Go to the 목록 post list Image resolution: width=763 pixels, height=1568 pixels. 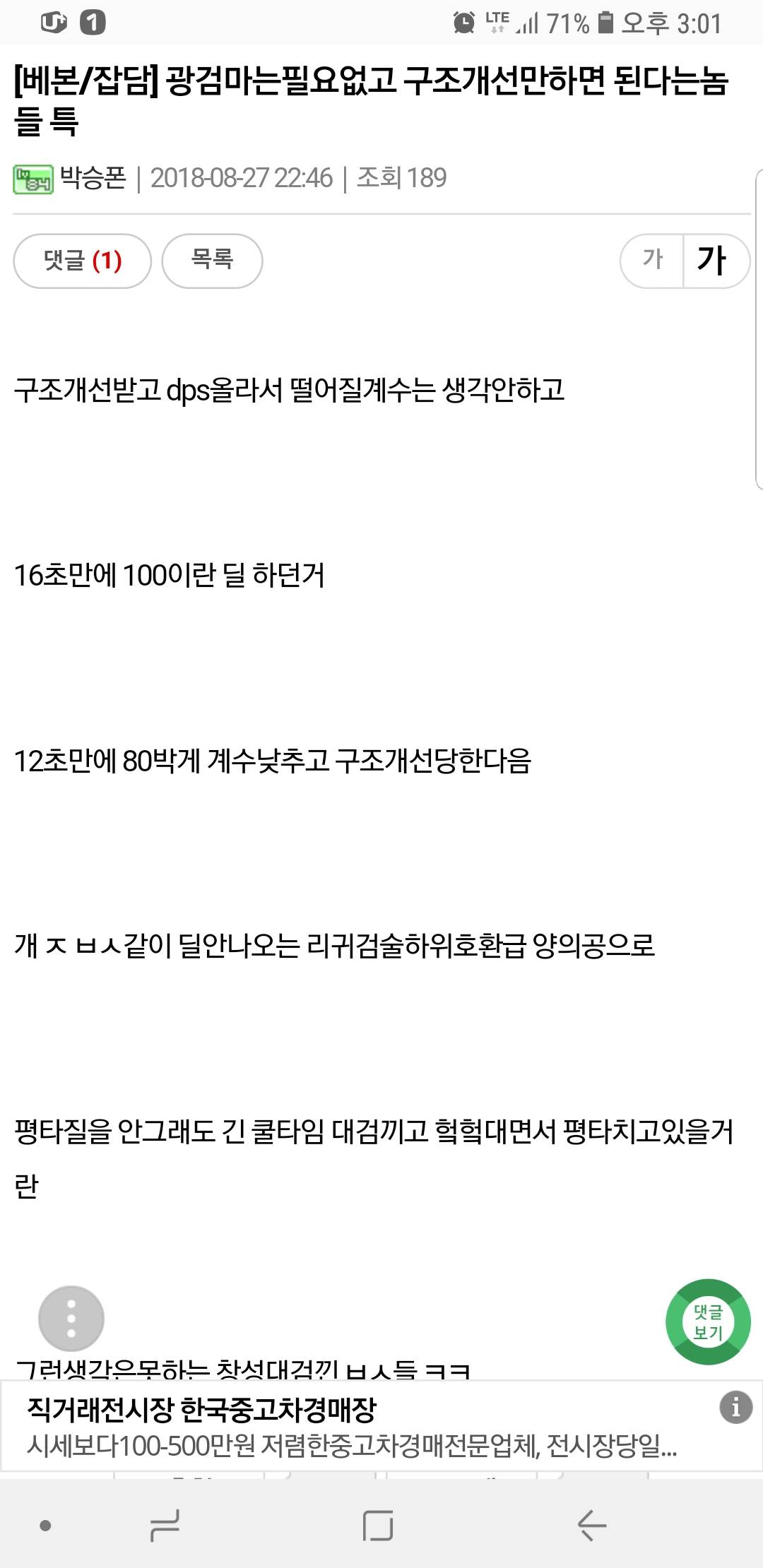(212, 261)
